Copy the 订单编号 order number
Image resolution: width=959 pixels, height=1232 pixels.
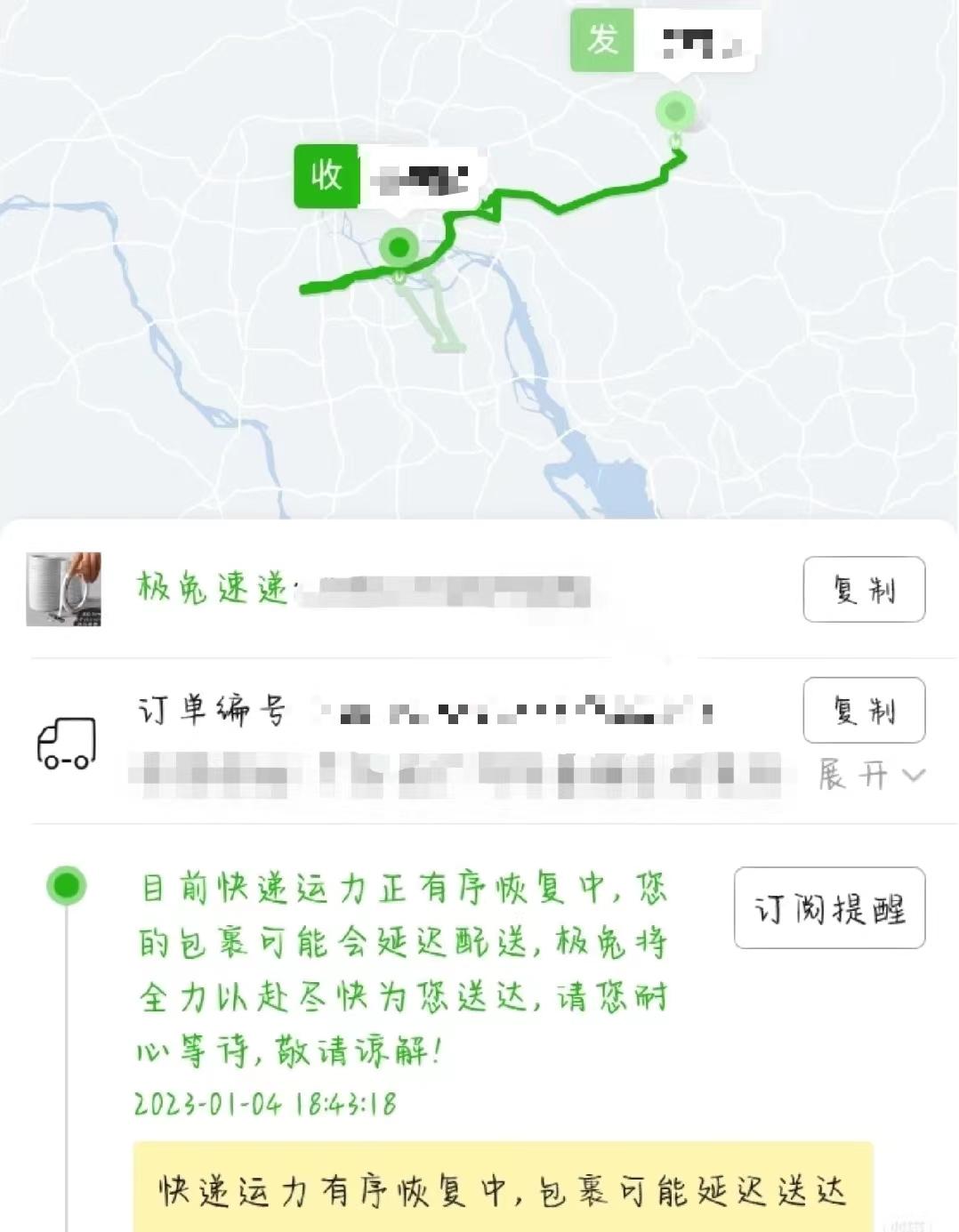click(x=863, y=710)
